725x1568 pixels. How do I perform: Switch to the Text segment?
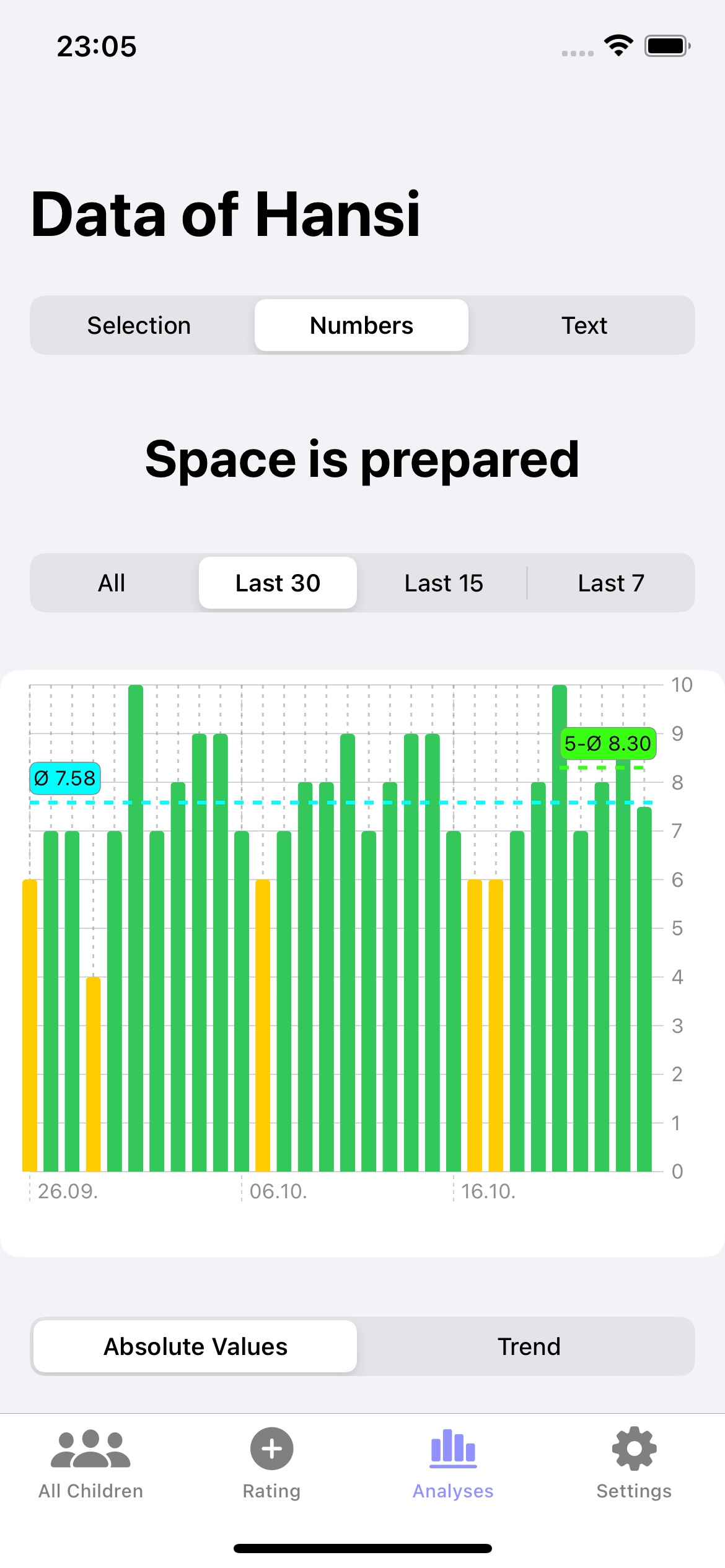(584, 325)
